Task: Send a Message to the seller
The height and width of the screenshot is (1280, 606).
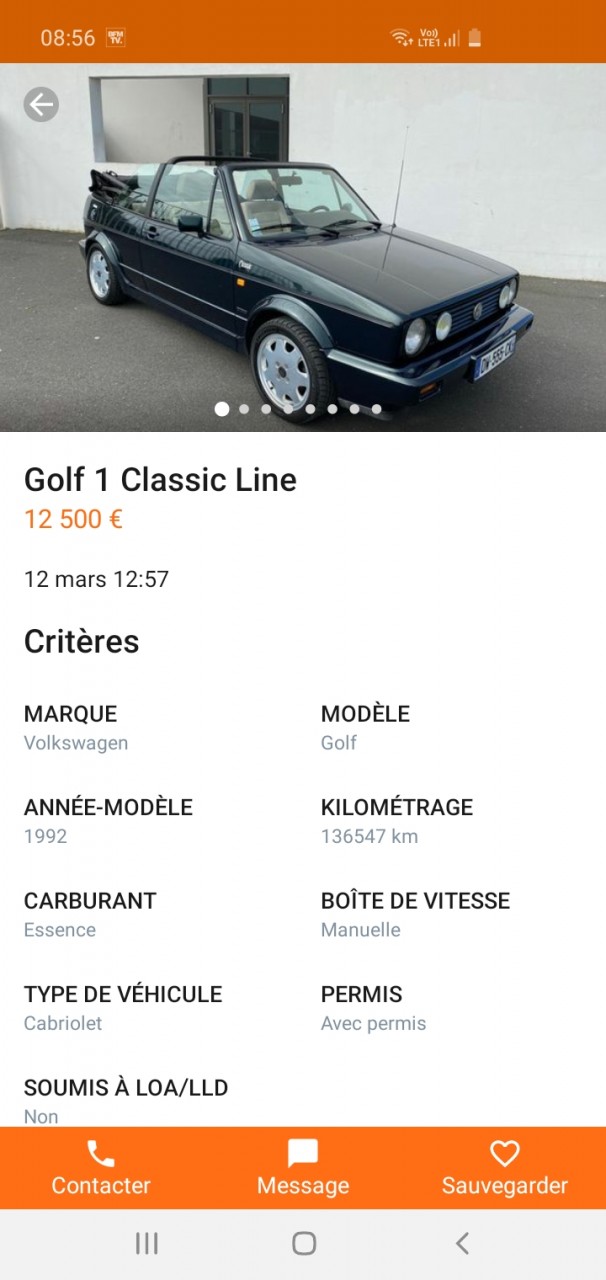Action: pos(303,1168)
